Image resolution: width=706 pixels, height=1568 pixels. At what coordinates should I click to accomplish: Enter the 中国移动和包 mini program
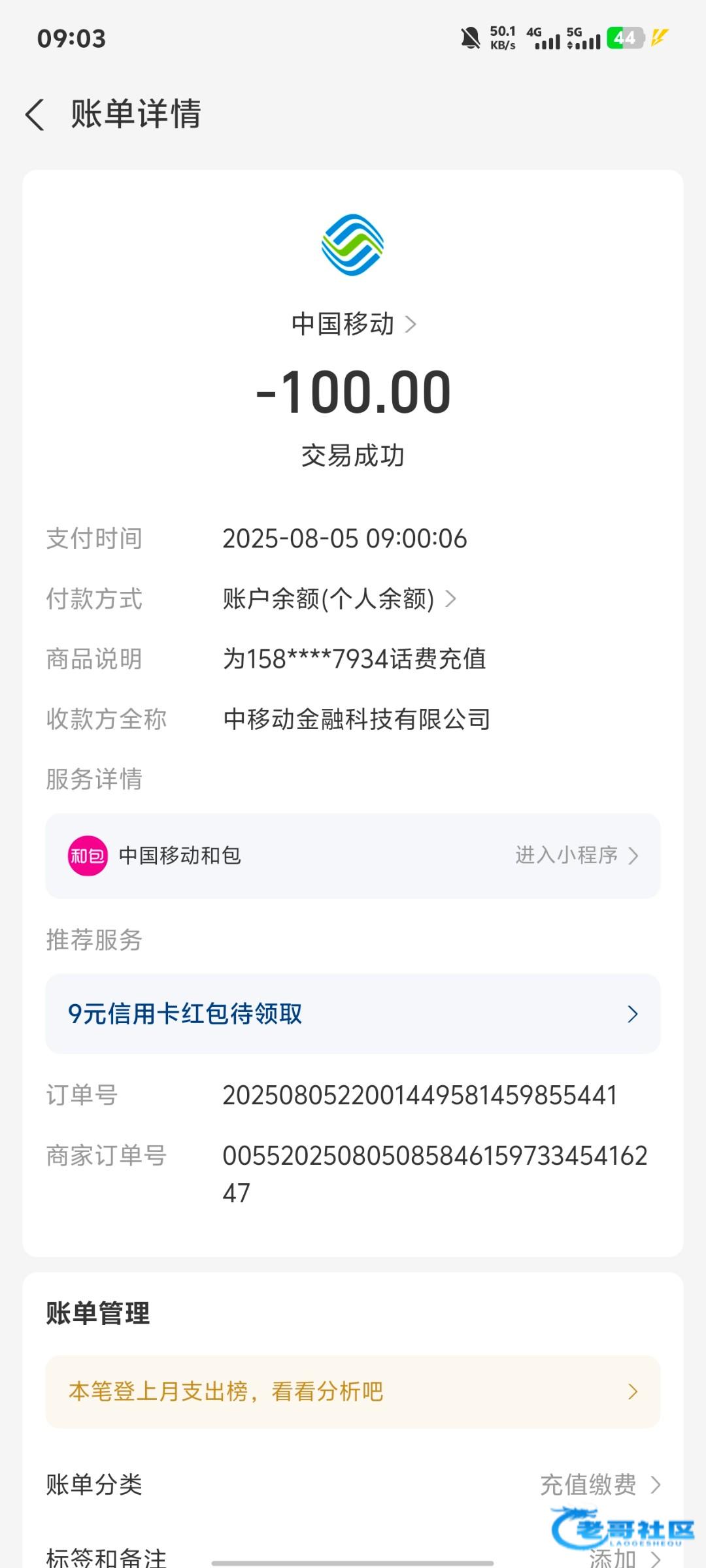[353, 856]
